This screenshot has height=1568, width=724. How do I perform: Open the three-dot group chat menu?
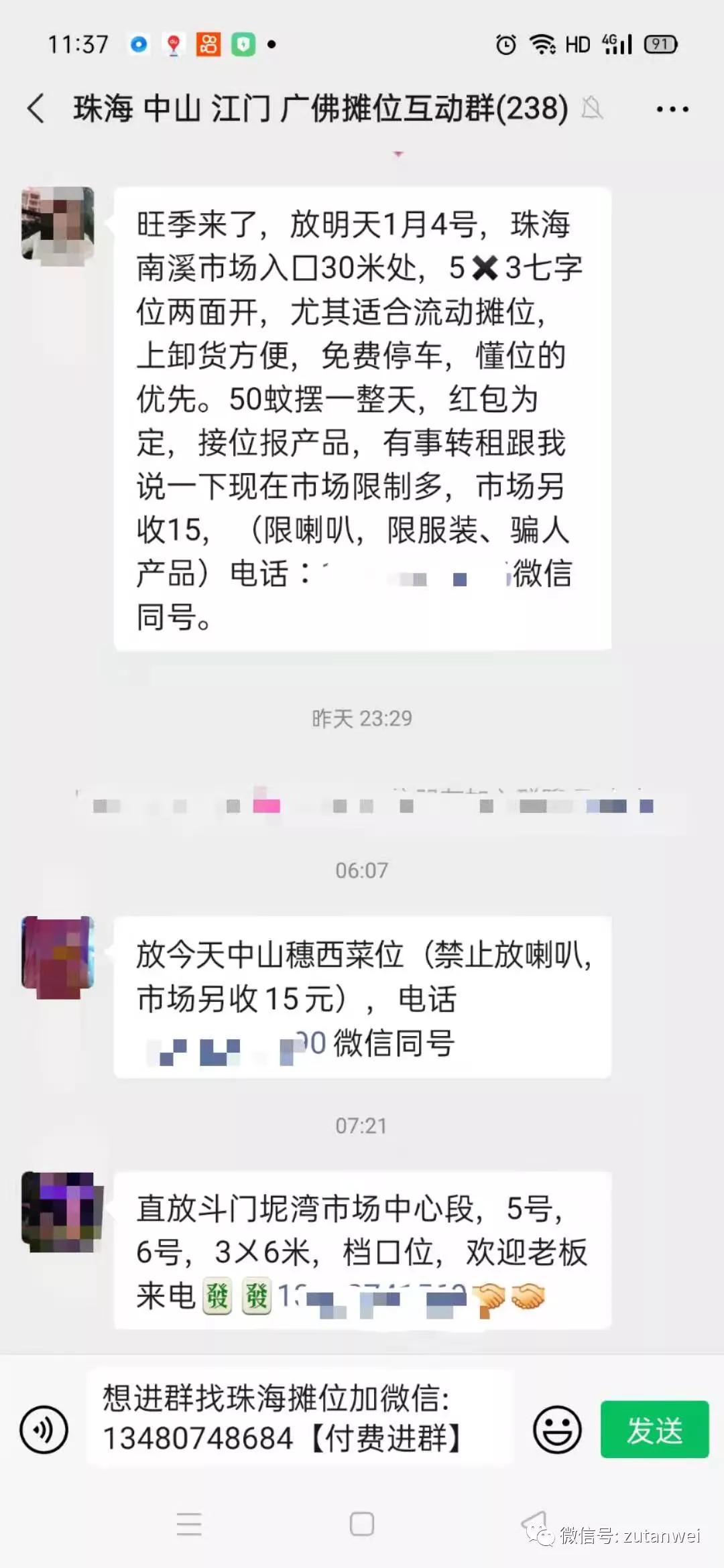click(672, 109)
